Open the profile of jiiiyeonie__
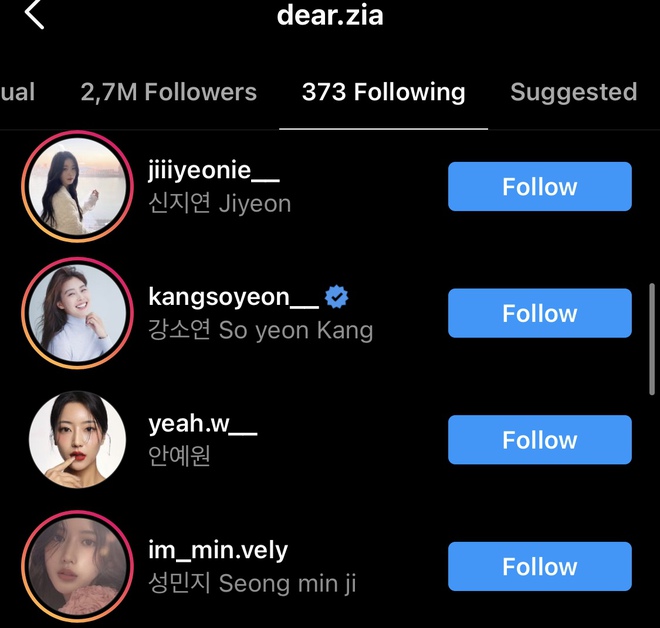This screenshot has width=660, height=628. click(213, 172)
